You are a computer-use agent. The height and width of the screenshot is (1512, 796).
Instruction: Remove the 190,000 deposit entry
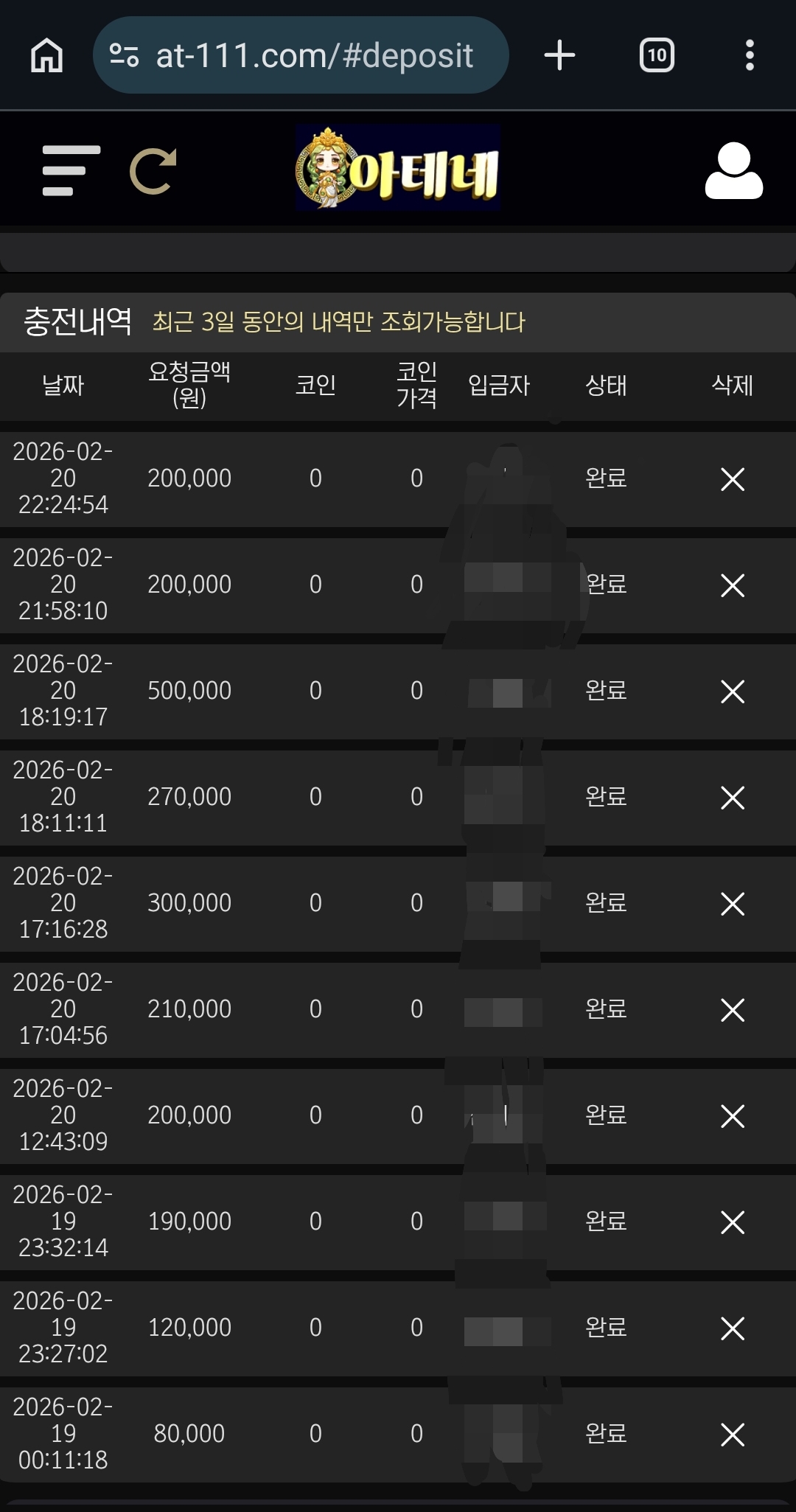(x=733, y=1222)
